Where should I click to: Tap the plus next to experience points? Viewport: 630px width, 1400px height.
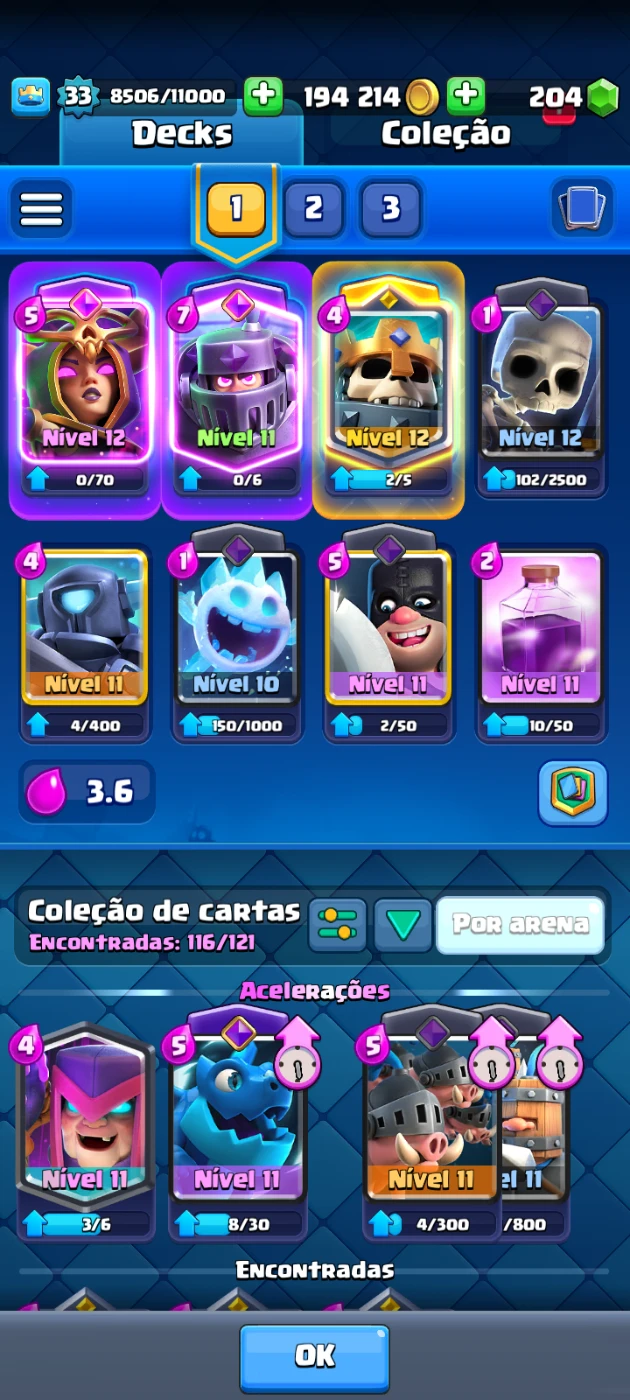point(263,96)
